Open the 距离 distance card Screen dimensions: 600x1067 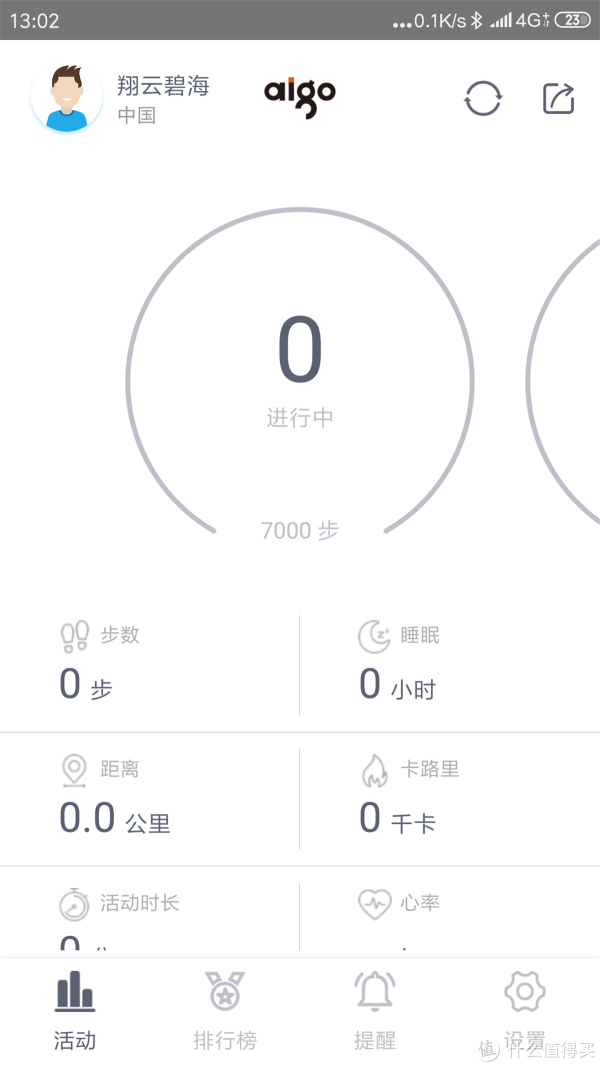coord(150,799)
